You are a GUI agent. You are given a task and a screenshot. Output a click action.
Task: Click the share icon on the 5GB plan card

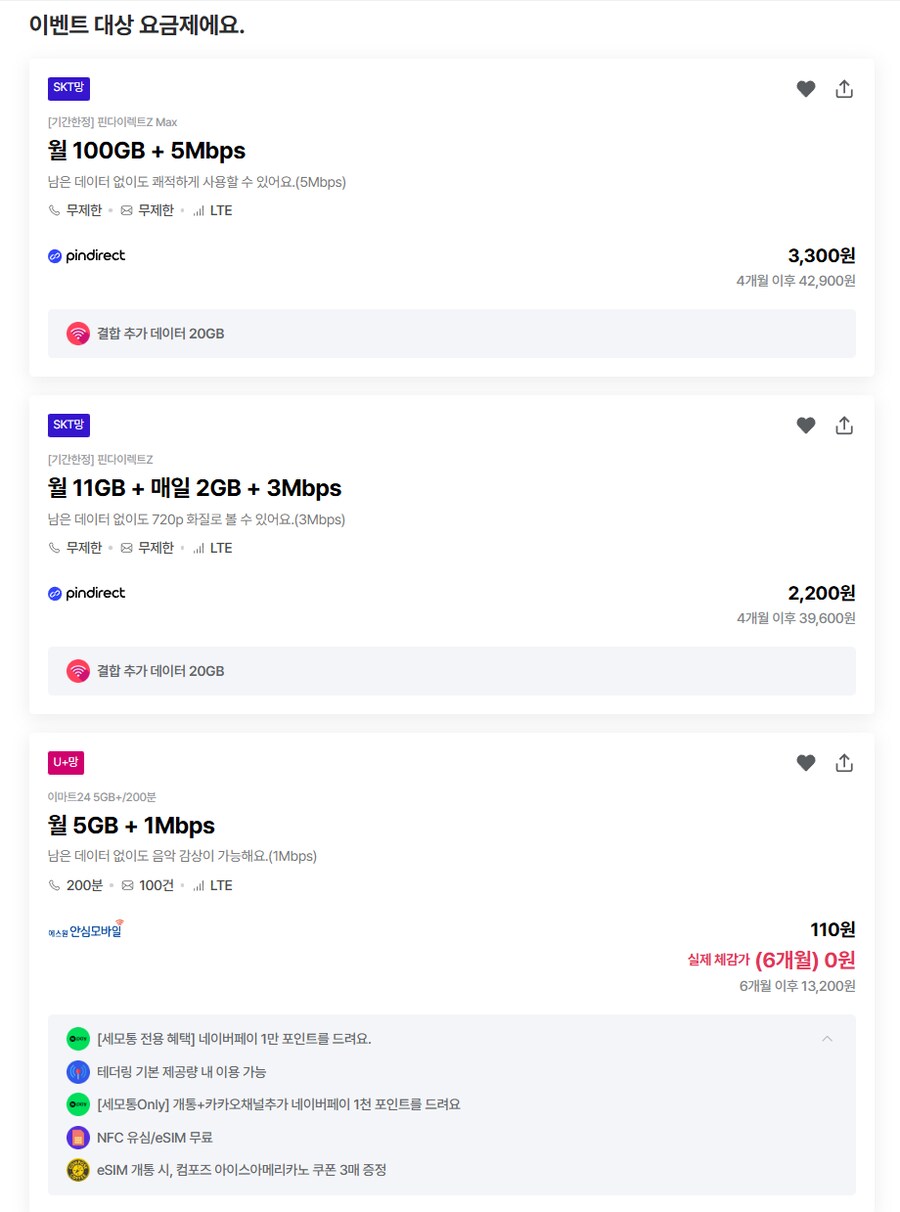click(844, 762)
